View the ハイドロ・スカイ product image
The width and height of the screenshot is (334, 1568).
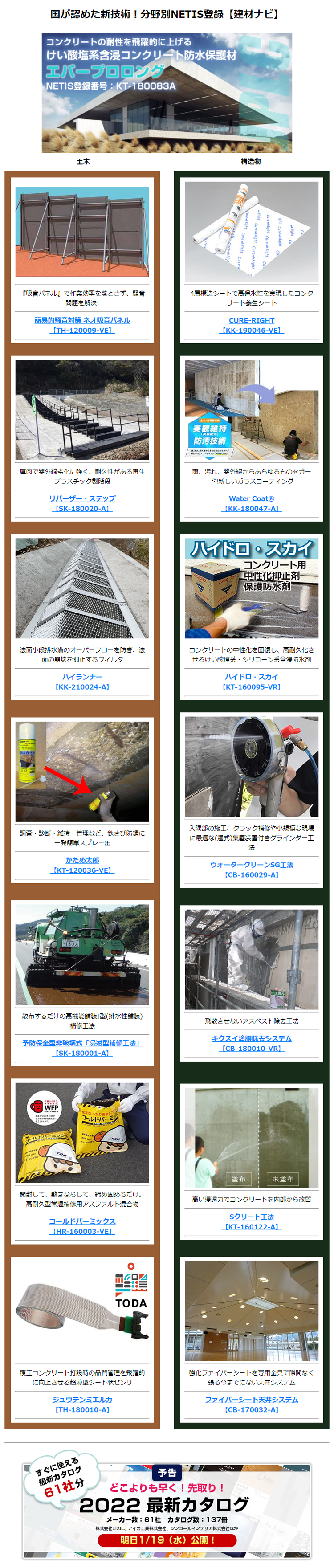tap(251, 588)
